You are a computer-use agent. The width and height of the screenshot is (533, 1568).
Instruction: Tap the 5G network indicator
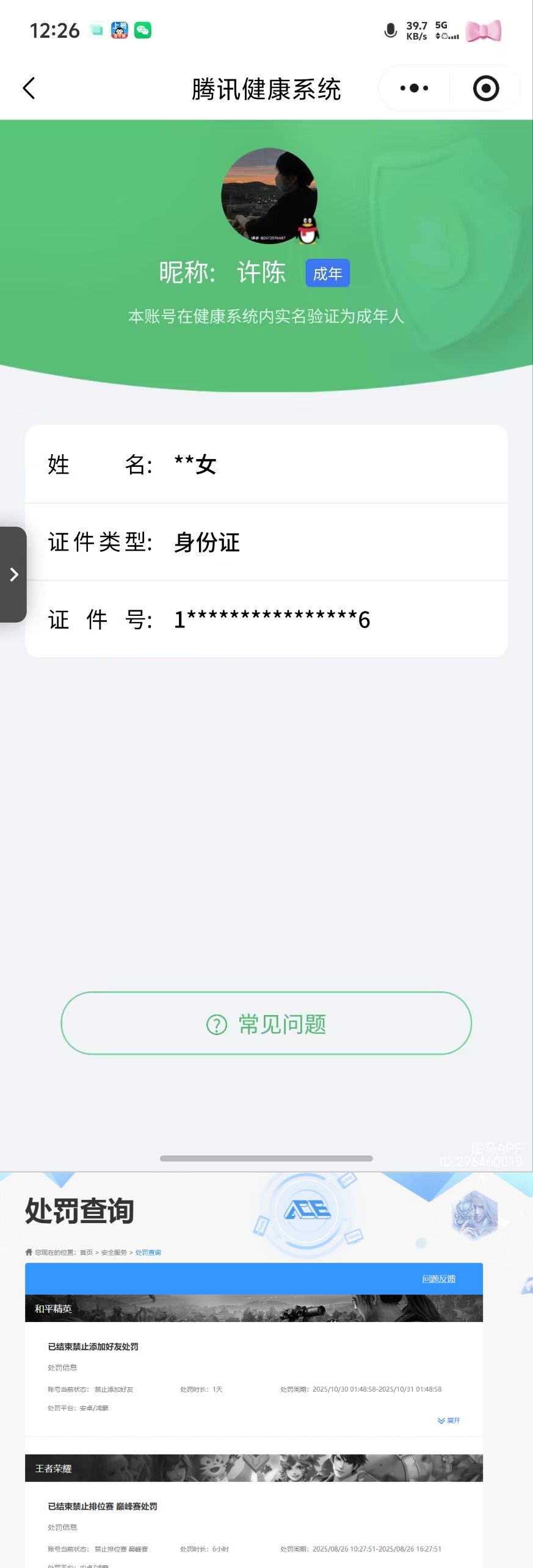[441, 26]
